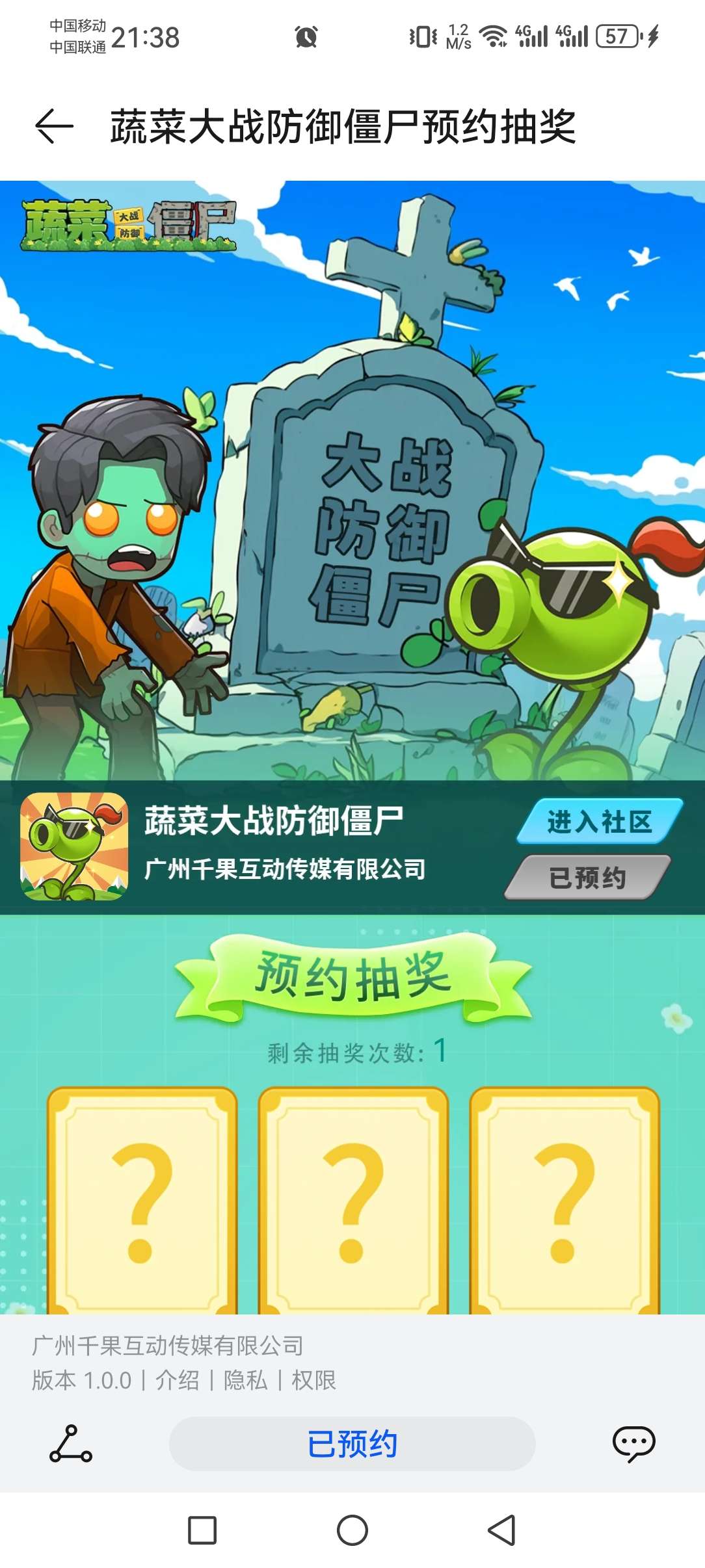Flip the middle lottery mystery card
Image resolution: width=705 pixels, height=1568 pixels.
[353, 1199]
